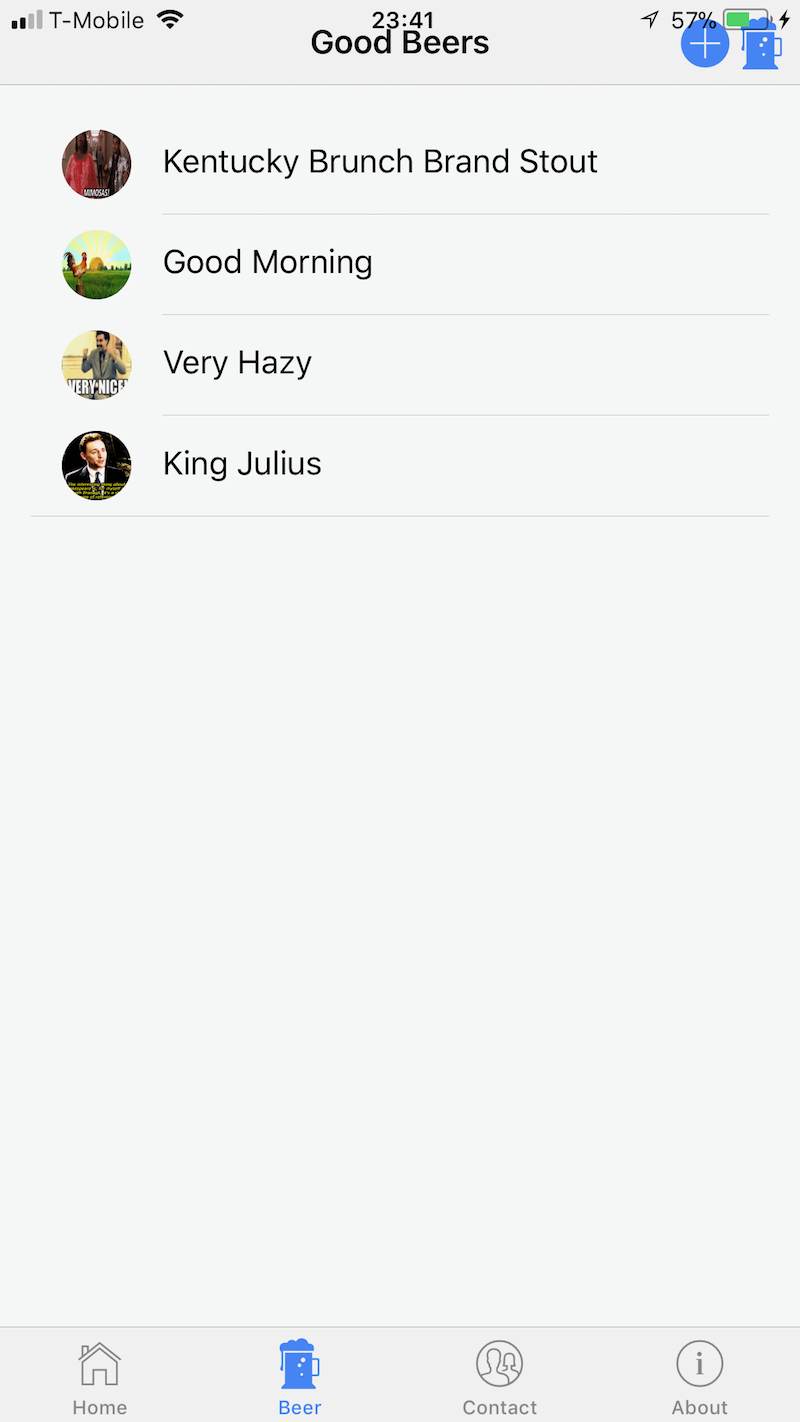Select the Beer tab
Screen dimensions: 800x1422
[300, 1378]
